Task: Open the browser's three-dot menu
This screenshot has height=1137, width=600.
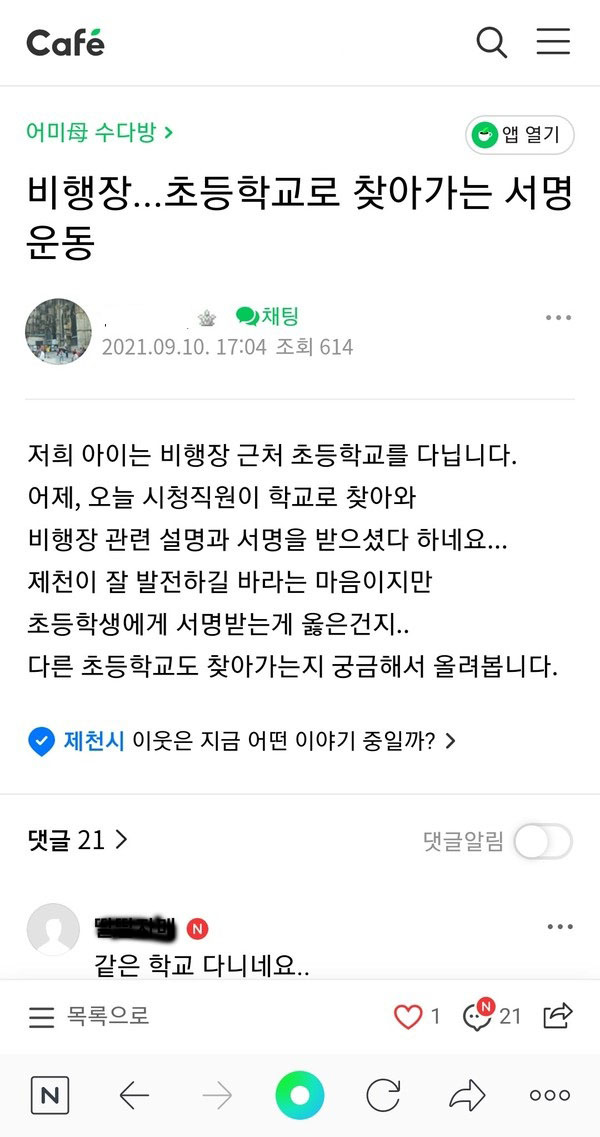Action: click(x=550, y=1095)
